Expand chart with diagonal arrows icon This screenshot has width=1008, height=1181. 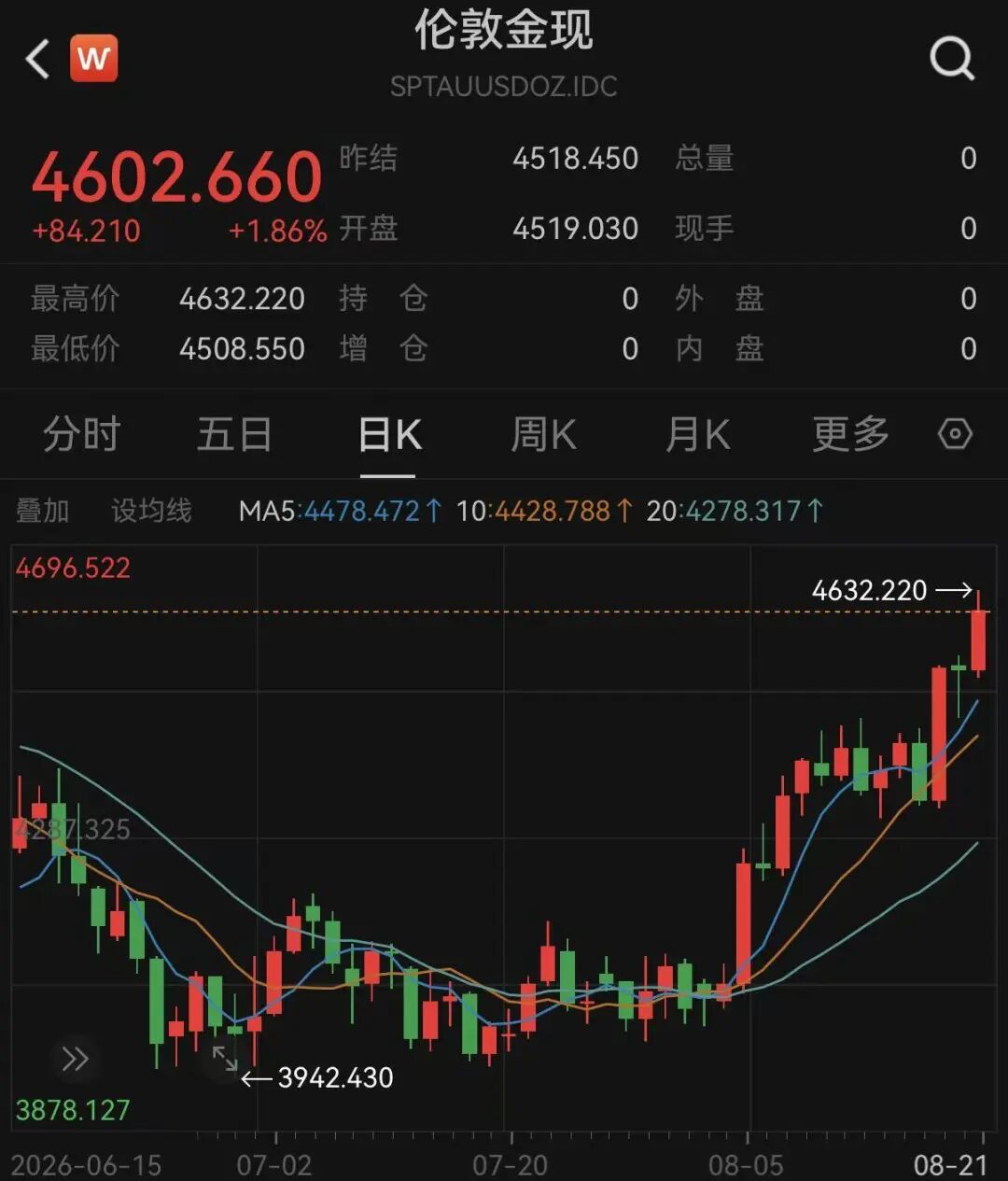pos(225,1059)
